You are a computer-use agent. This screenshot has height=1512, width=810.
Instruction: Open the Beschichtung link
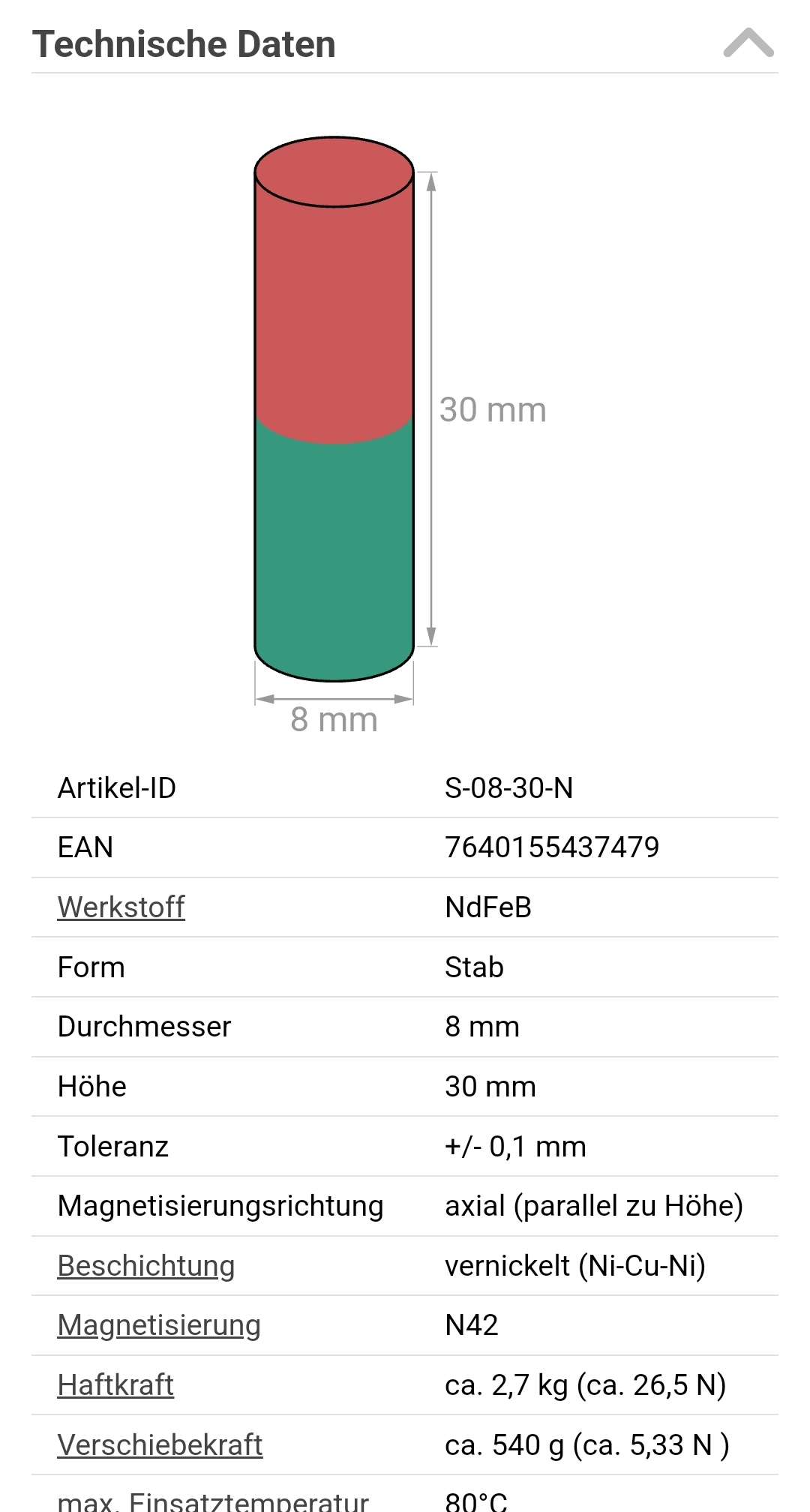[x=146, y=1265]
